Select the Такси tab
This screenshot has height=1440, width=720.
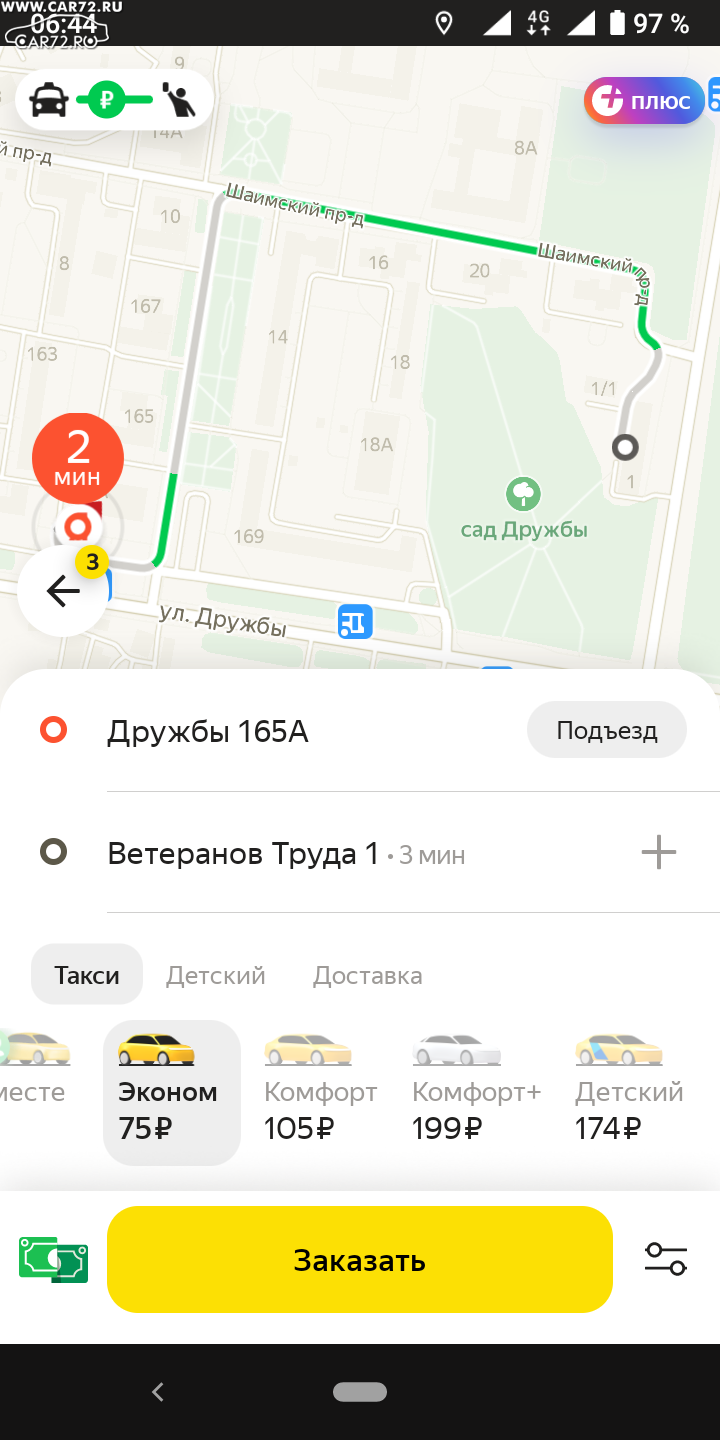point(87,975)
